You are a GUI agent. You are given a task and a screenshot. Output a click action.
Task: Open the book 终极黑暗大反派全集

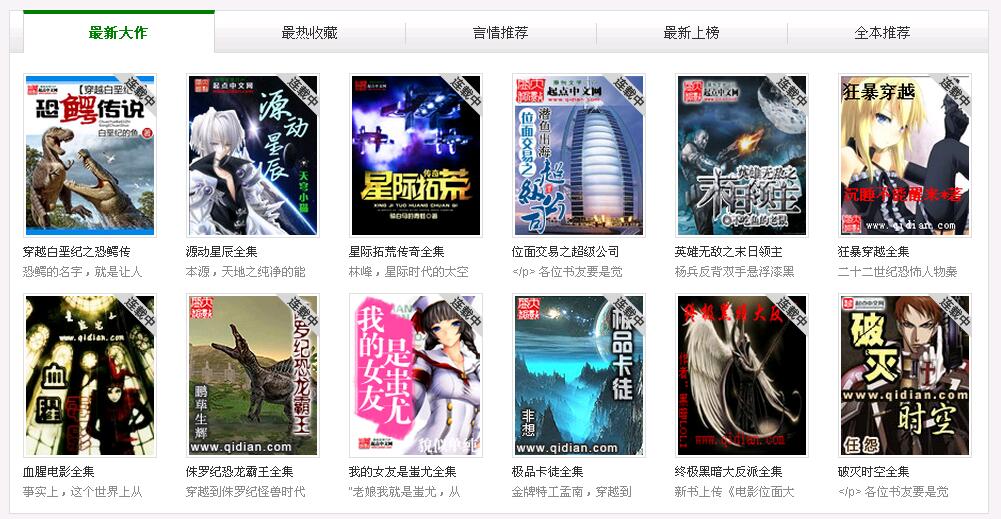742,375
